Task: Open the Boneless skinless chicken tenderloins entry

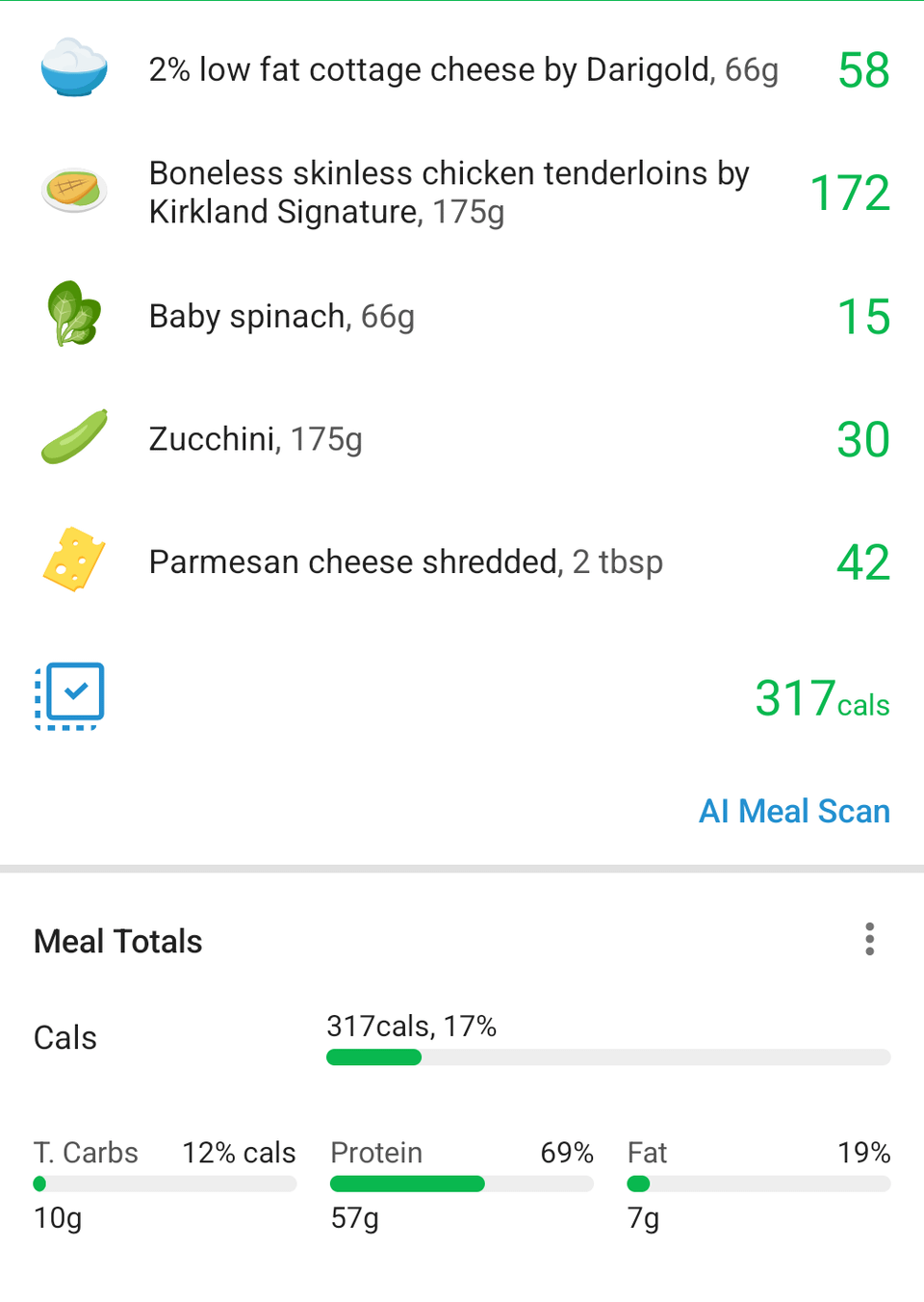Action: point(449,193)
